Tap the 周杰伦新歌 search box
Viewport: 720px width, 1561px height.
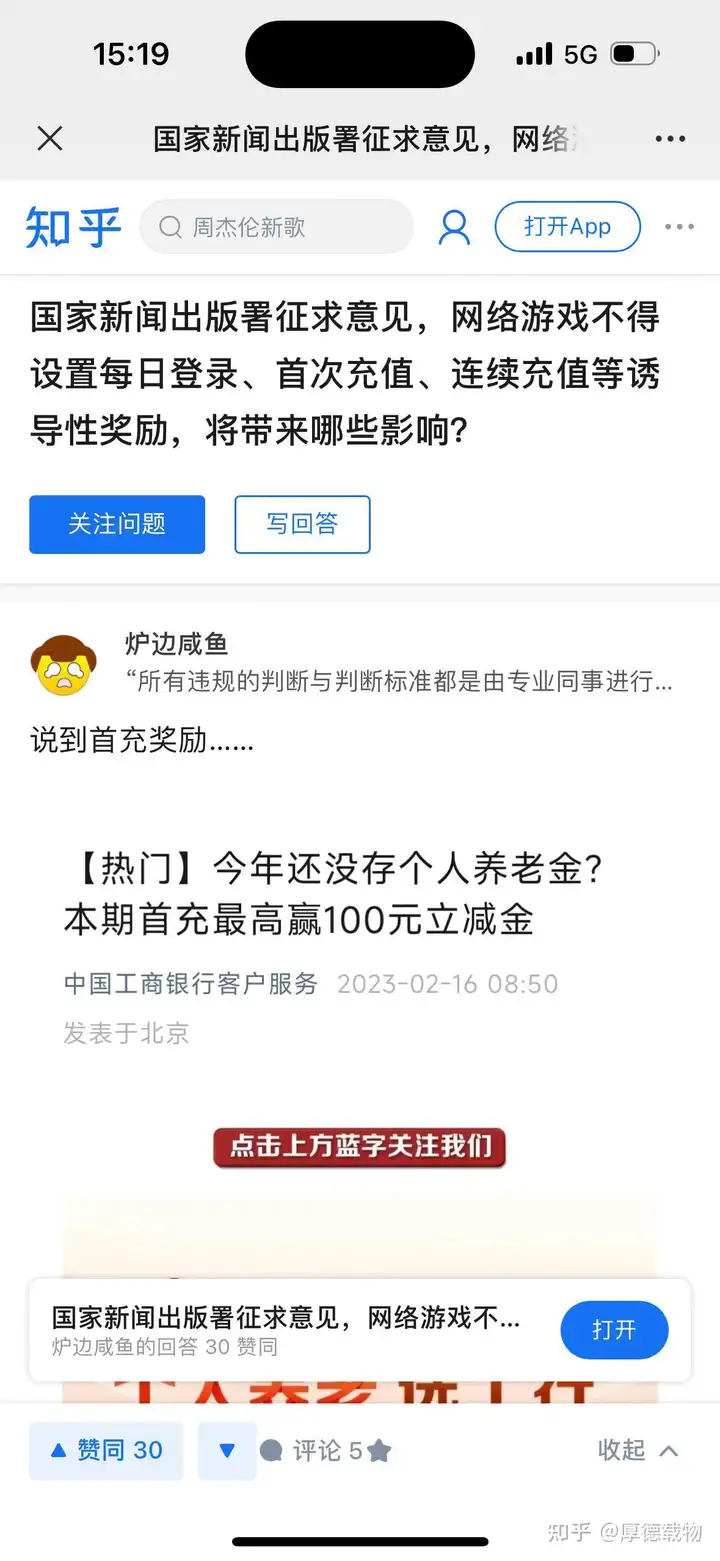(277, 227)
